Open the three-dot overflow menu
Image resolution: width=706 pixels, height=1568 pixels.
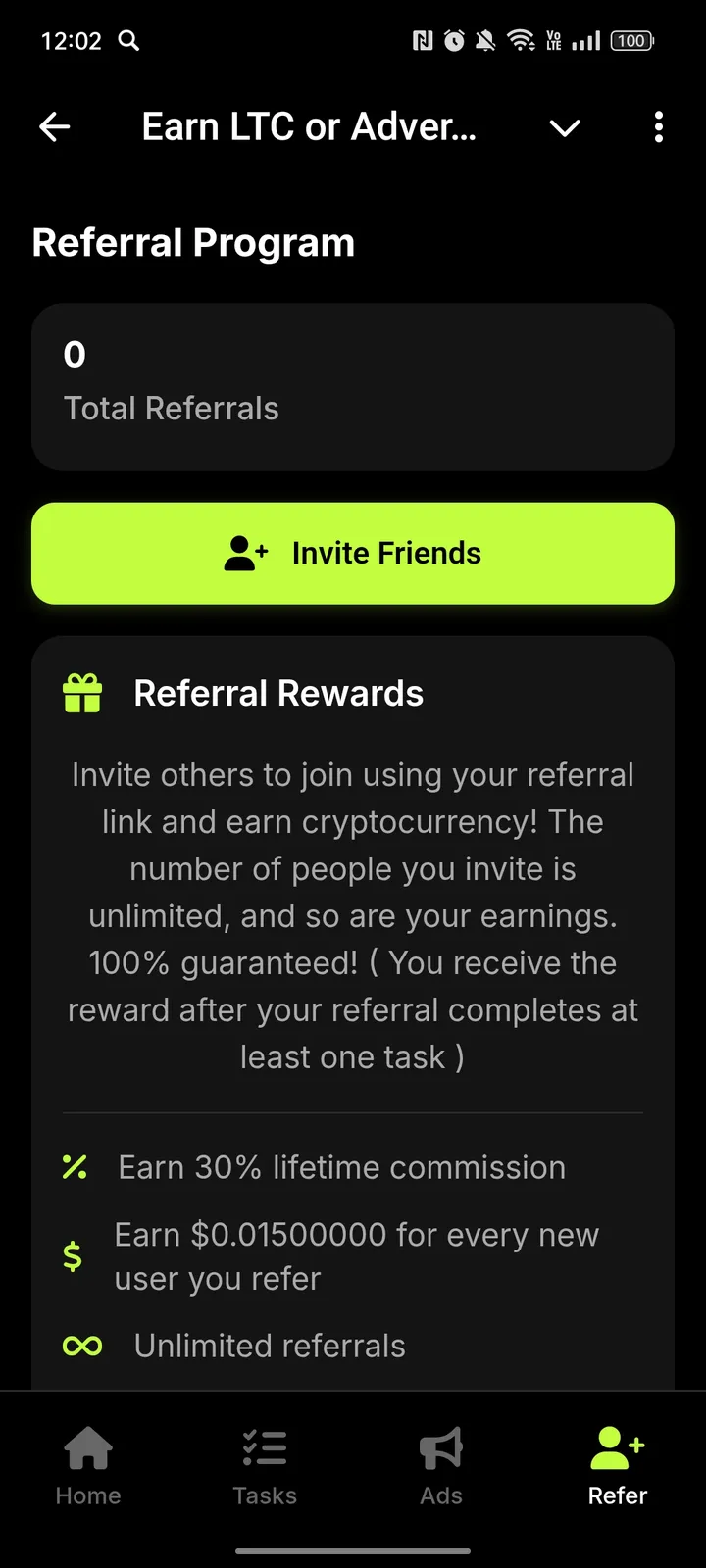click(x=658, y=126)
